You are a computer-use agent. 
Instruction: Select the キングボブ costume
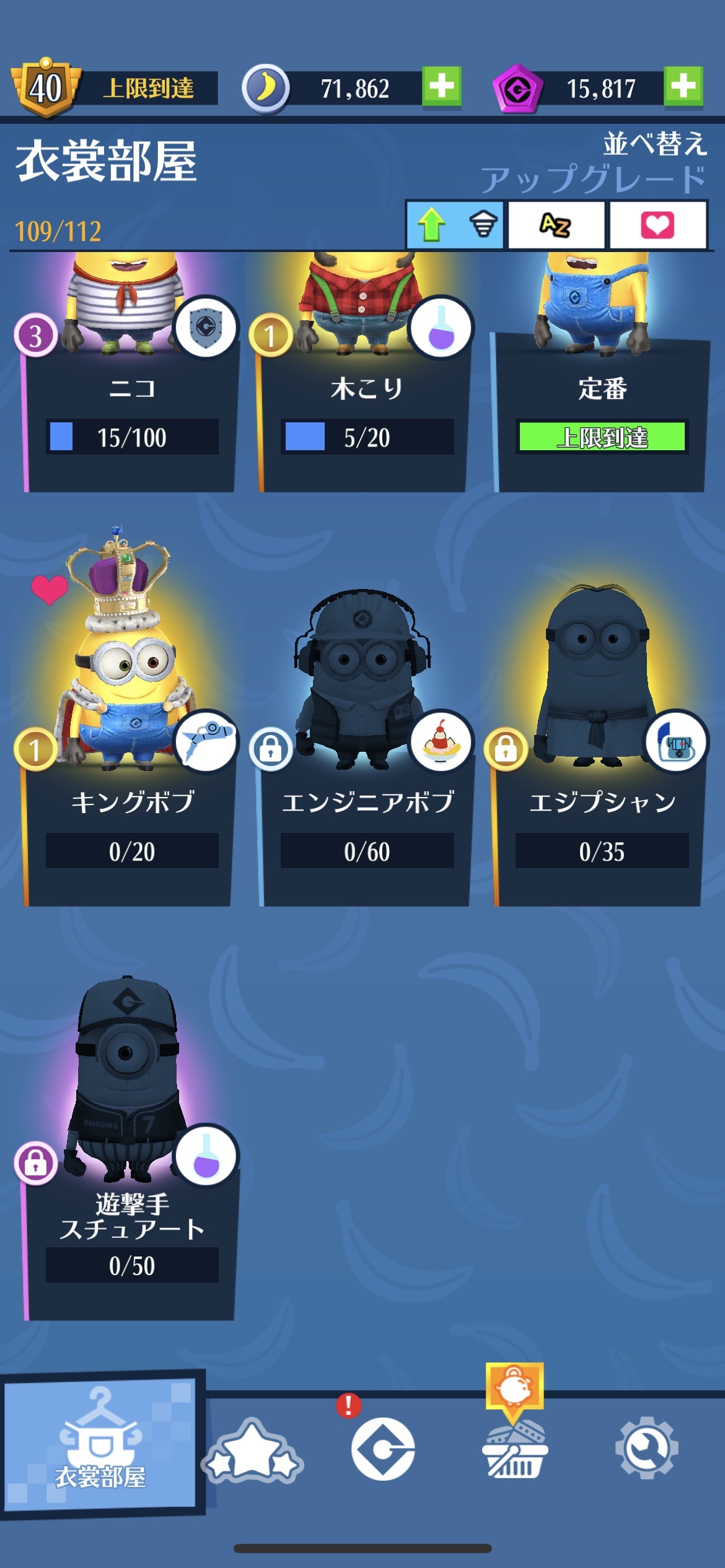coord(130,718)
